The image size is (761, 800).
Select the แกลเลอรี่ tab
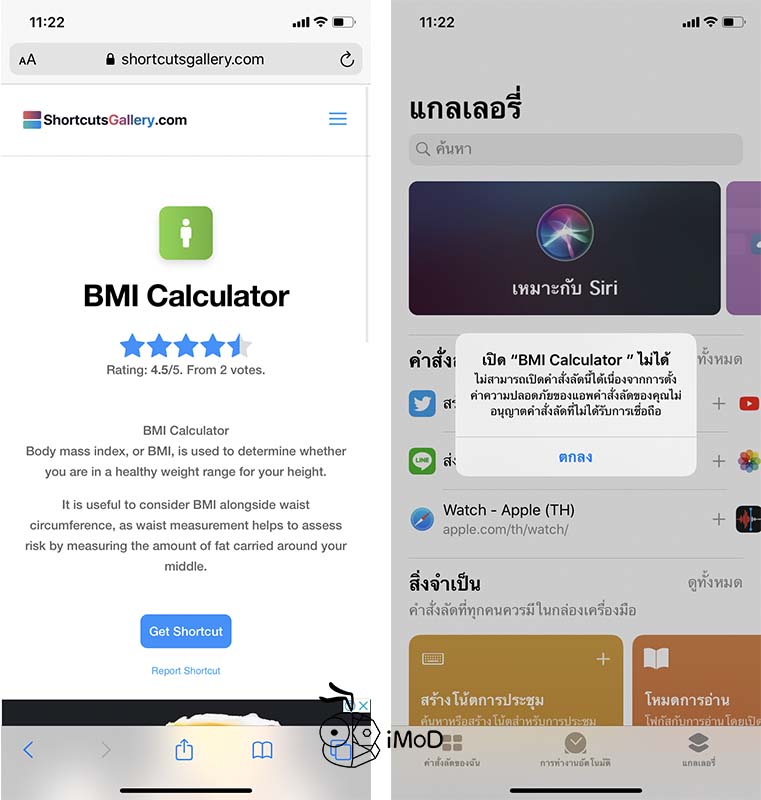tap(698, 749)
